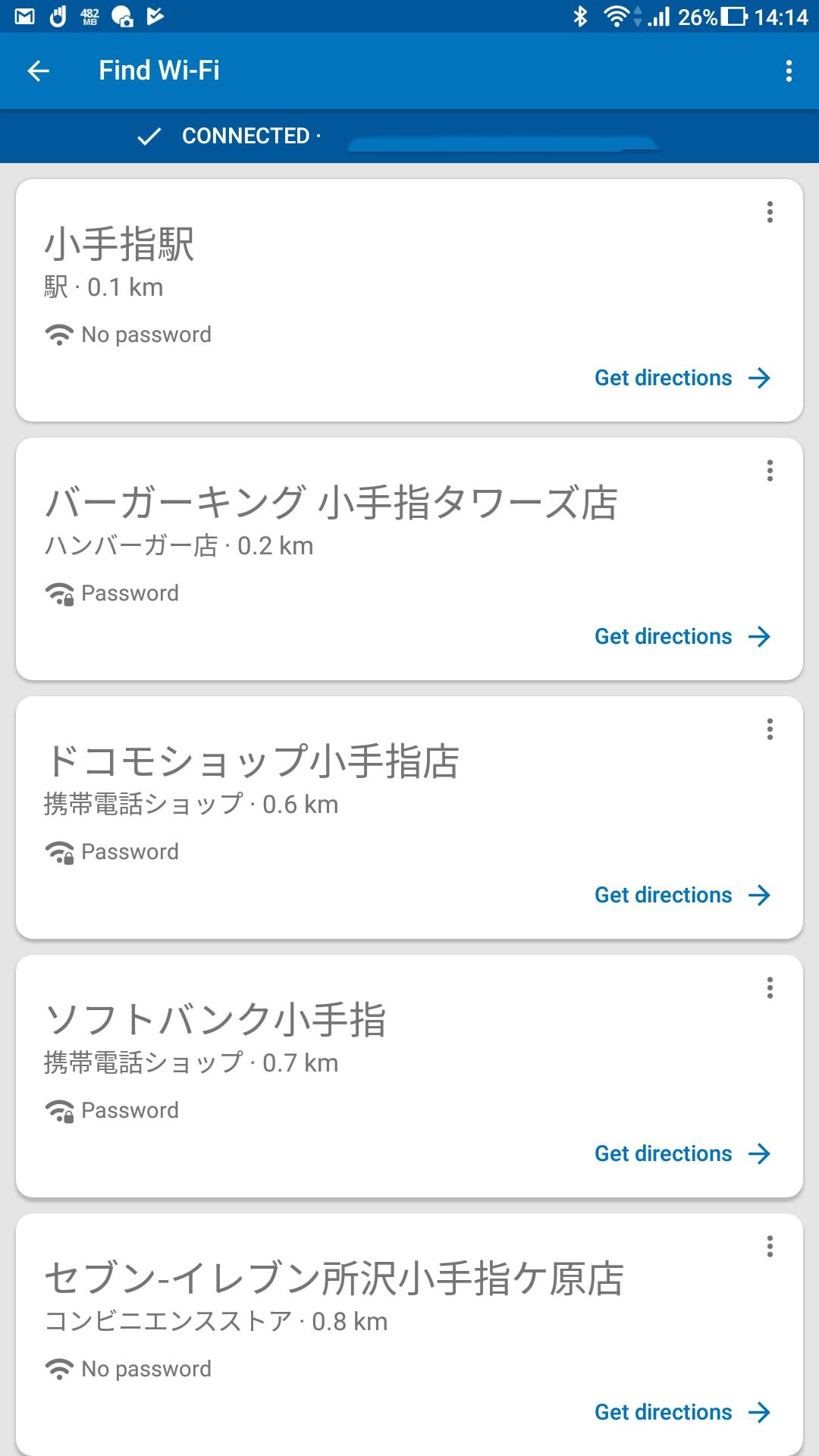Open more options for ドコモショップ小手指店

coord(770,730)
